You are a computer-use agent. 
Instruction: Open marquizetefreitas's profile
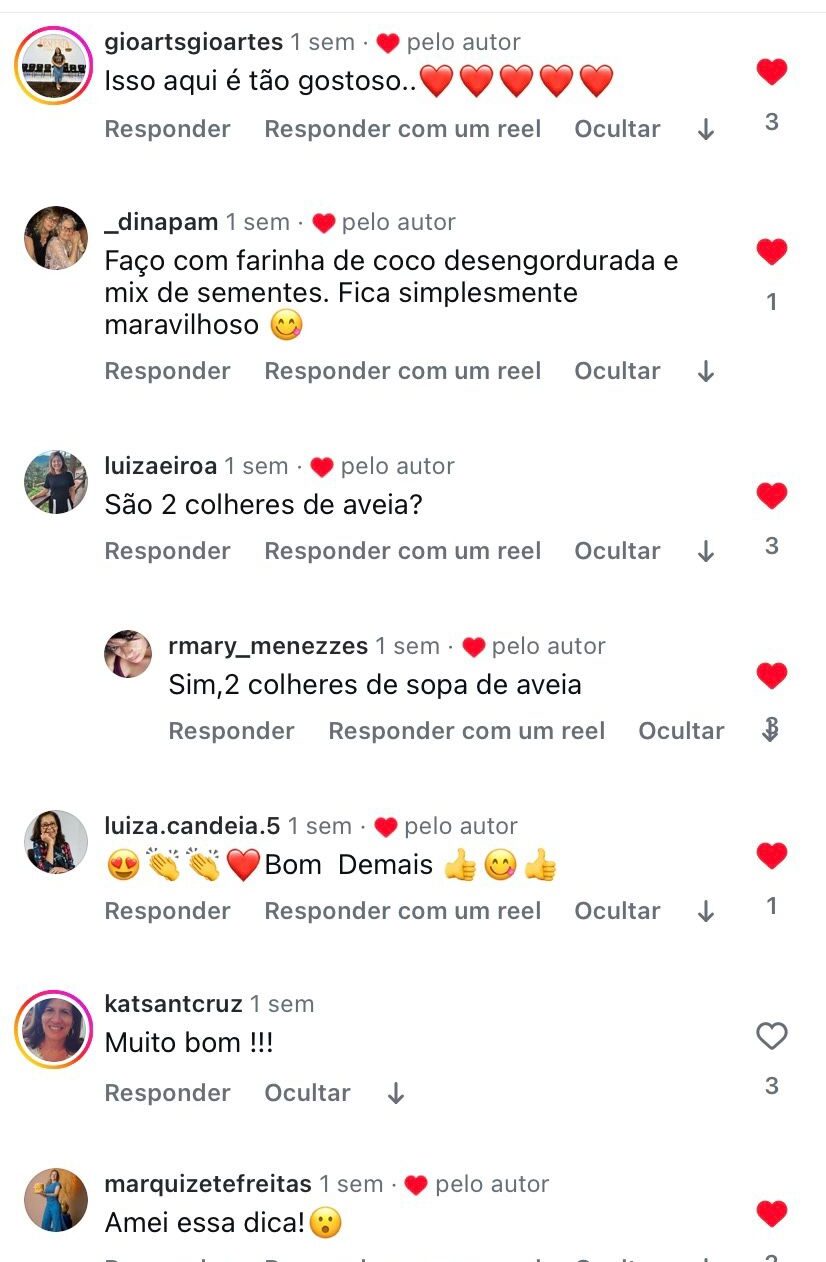208,1184
